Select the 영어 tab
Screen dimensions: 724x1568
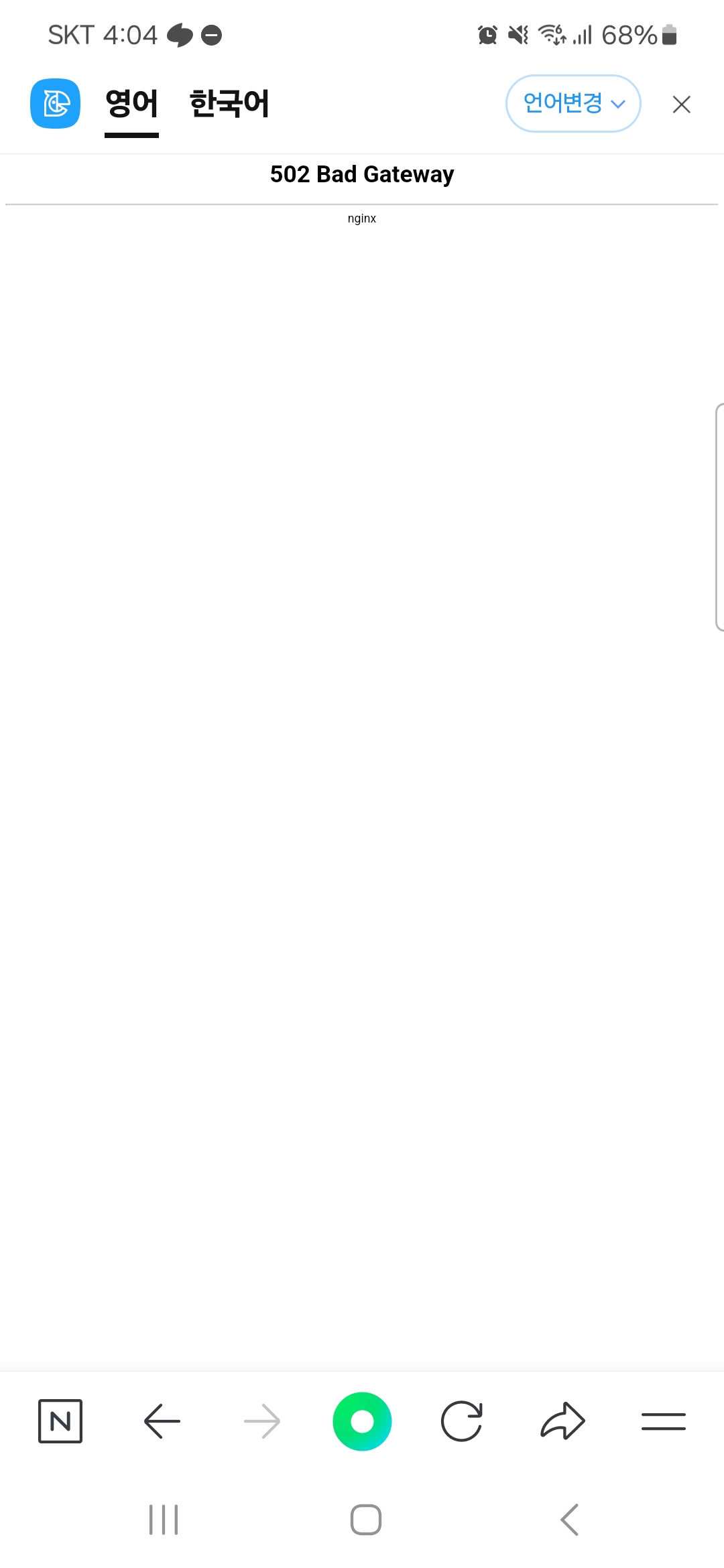(131, 105)
